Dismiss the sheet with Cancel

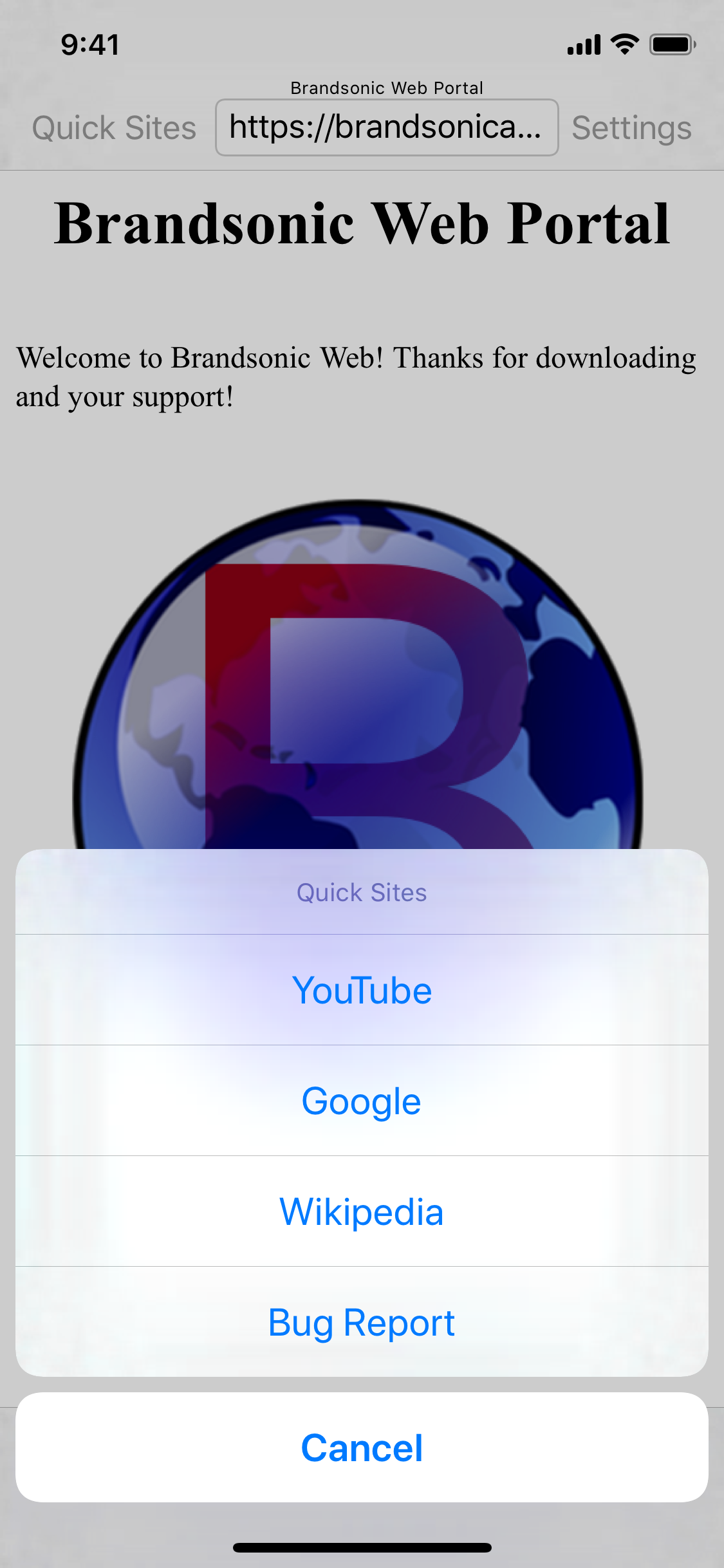coord(362,1448)
